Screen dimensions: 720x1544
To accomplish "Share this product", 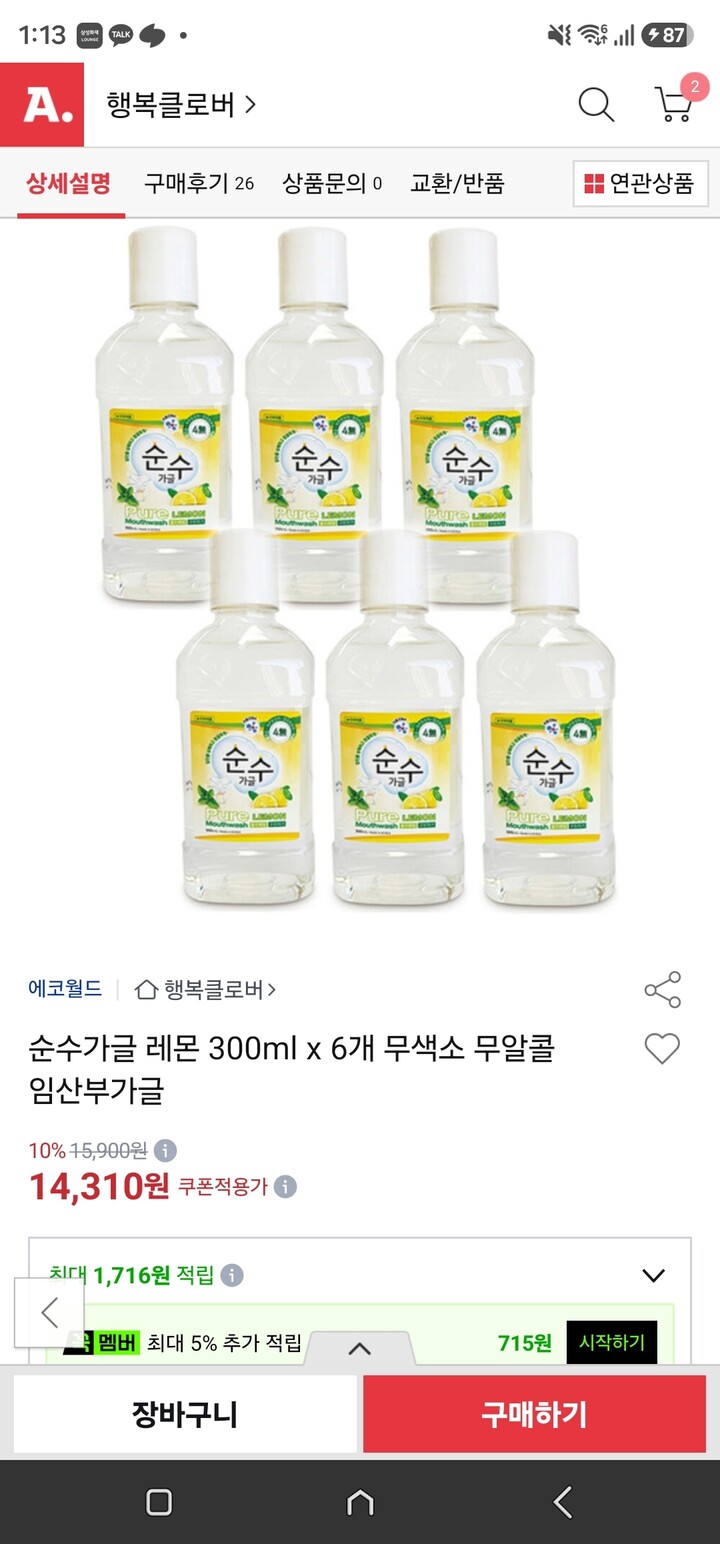I will click(662, 989).
